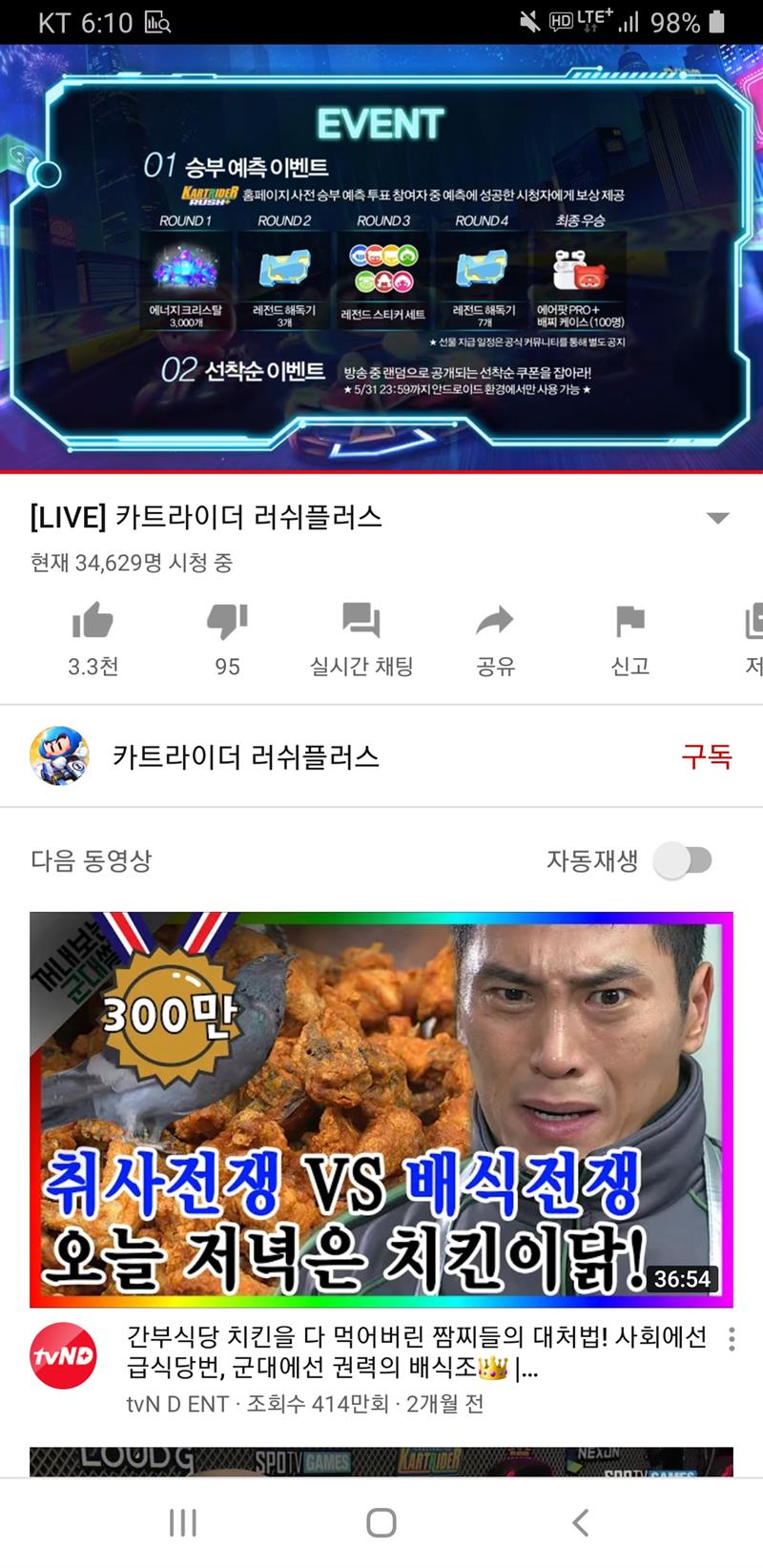Open options menu for tvN D ENT video

tap(732, 1339)
